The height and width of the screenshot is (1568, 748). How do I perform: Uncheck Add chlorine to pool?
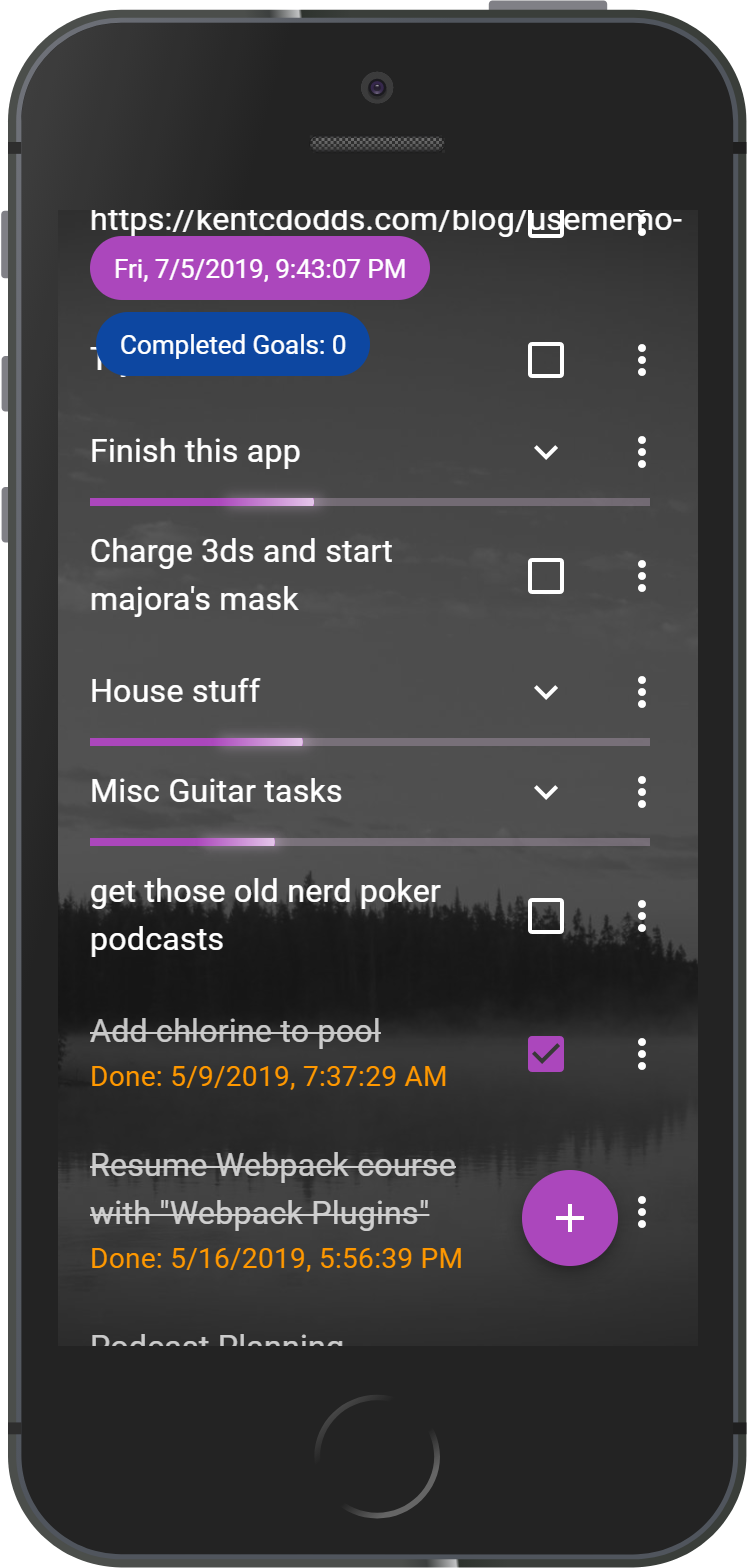coord(546,1053)
